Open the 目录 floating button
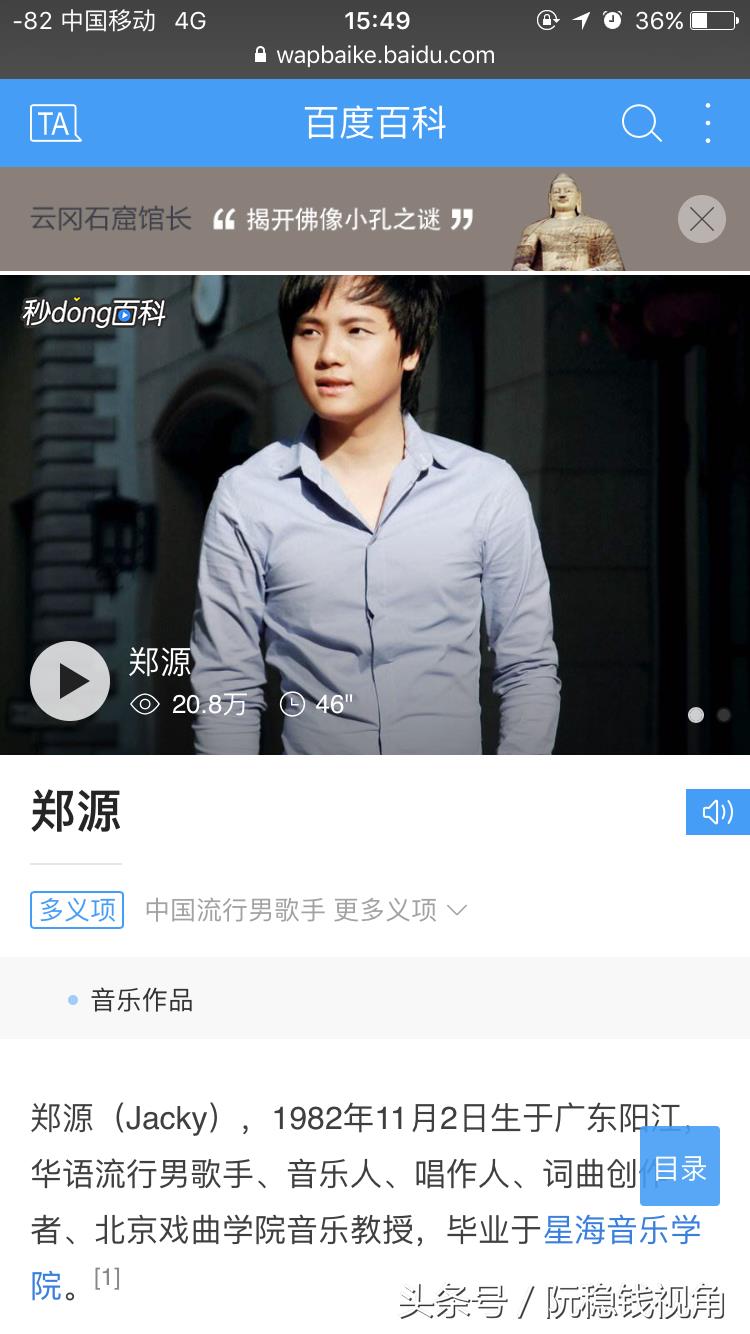This screenshot has width=750, height=1334. tap(680, 1167)
